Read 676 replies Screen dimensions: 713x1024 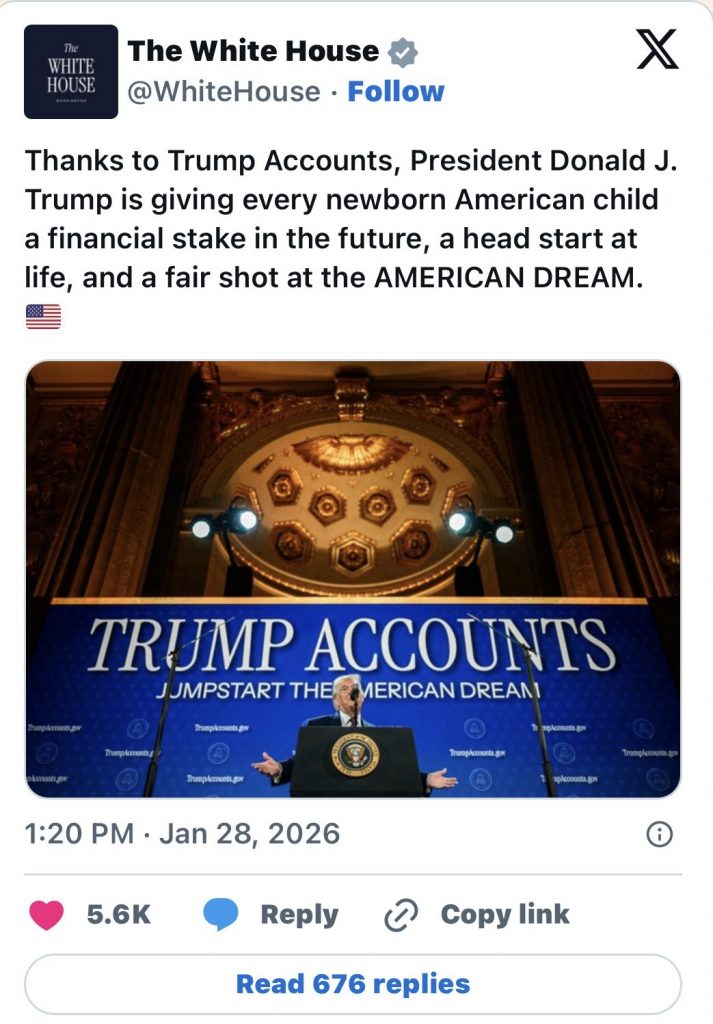pos(352,984)
